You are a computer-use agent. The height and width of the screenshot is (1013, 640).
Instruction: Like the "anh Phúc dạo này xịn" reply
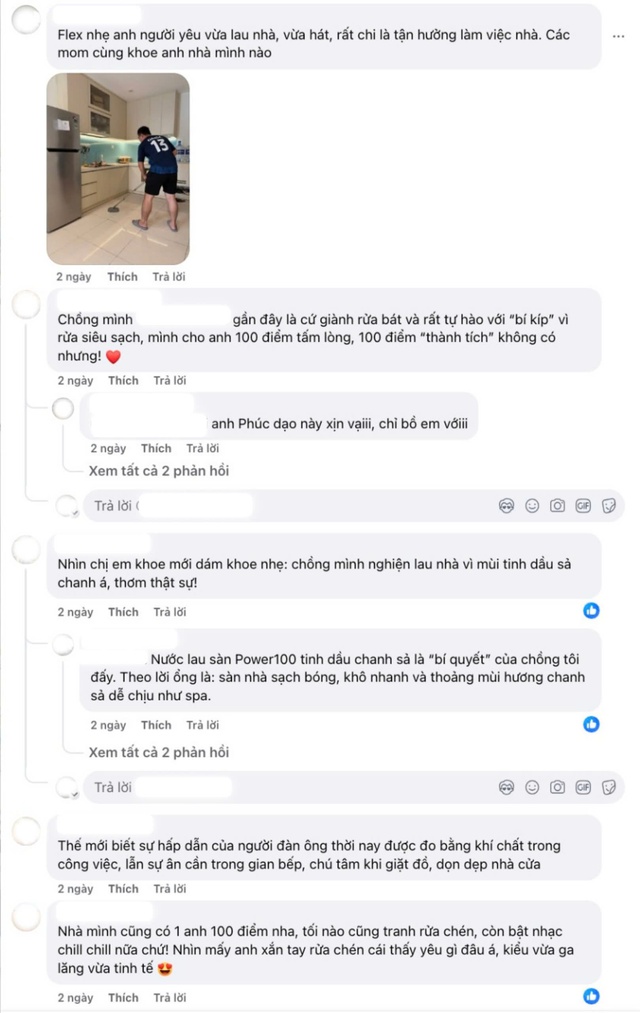(156, 448)
